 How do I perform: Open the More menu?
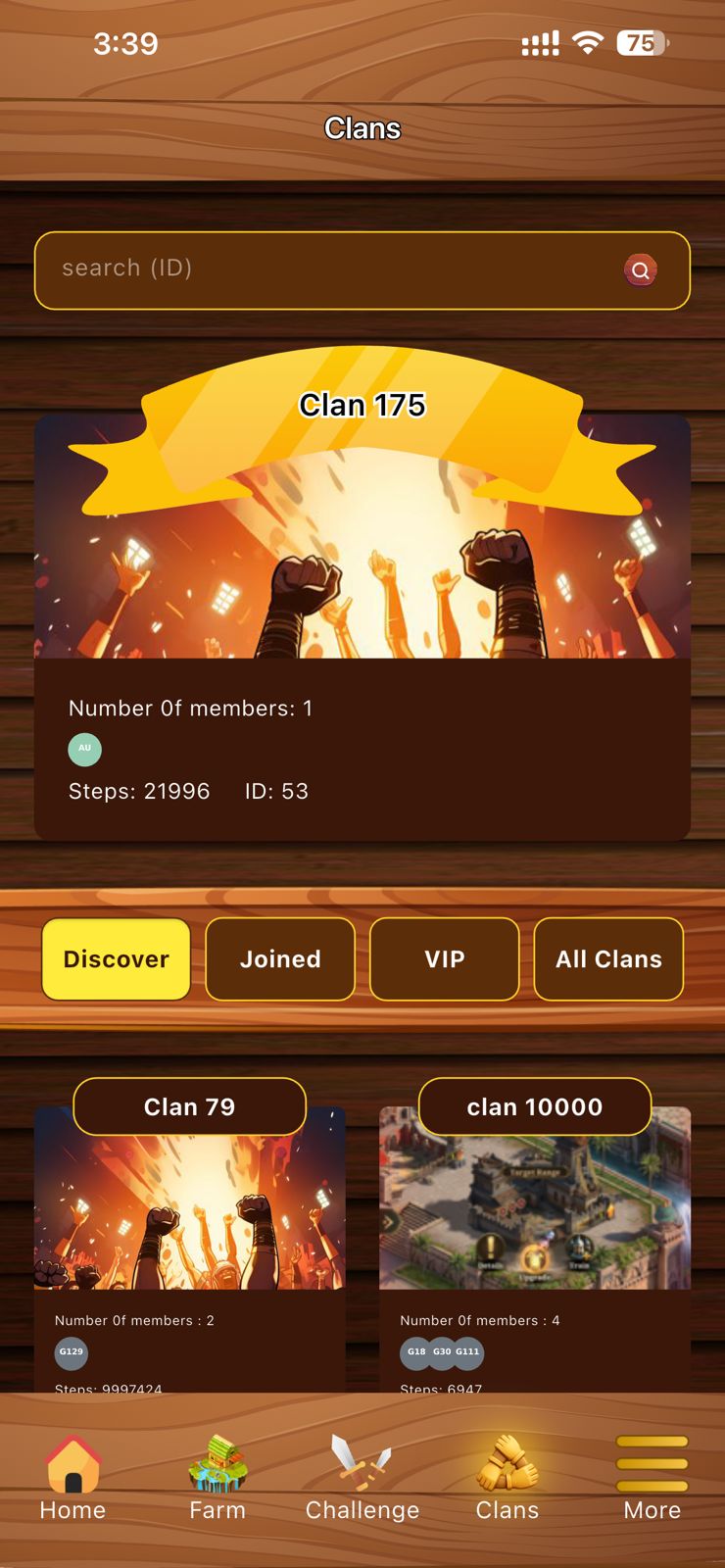click(x=652, y=1478)
